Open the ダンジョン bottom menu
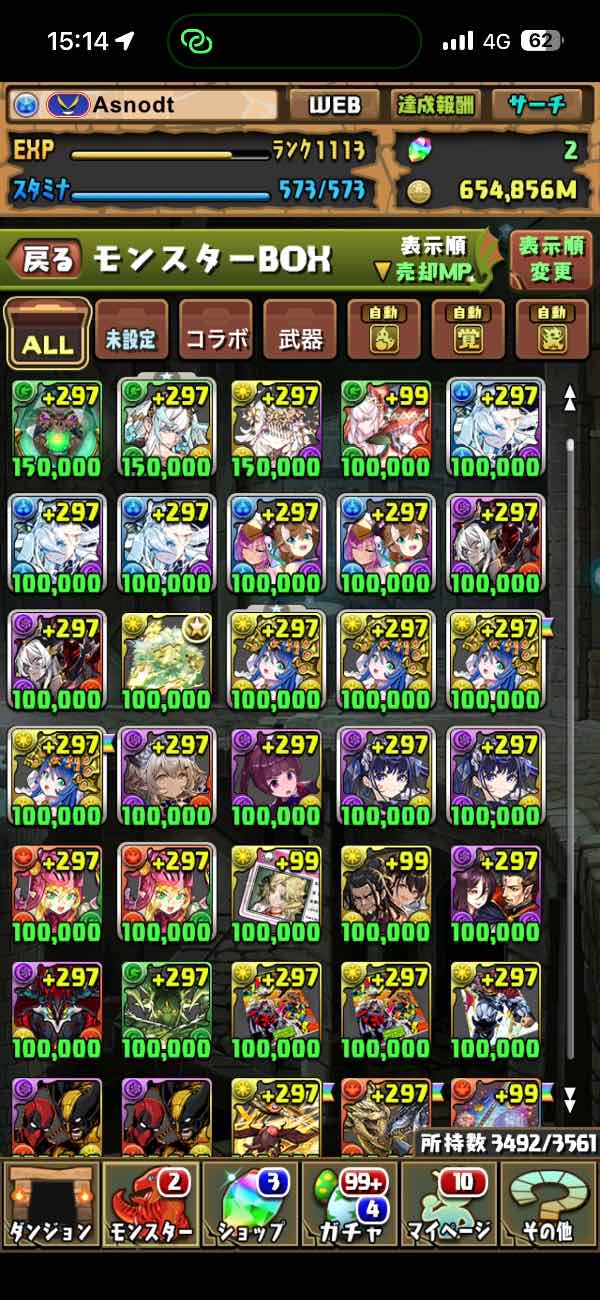 pyautogui.click(x=50, y=1205)
